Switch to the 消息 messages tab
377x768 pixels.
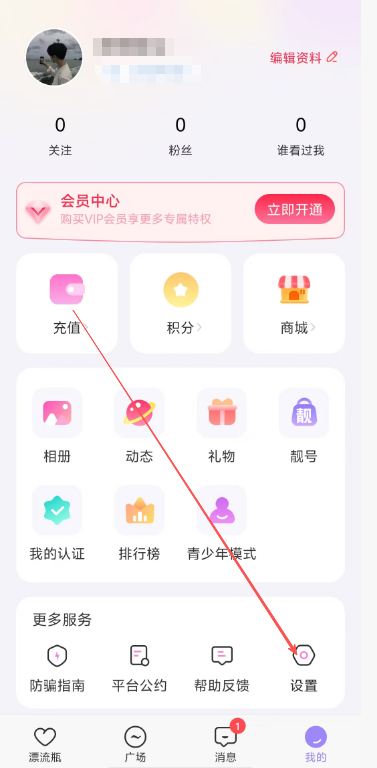pos(226,744)
